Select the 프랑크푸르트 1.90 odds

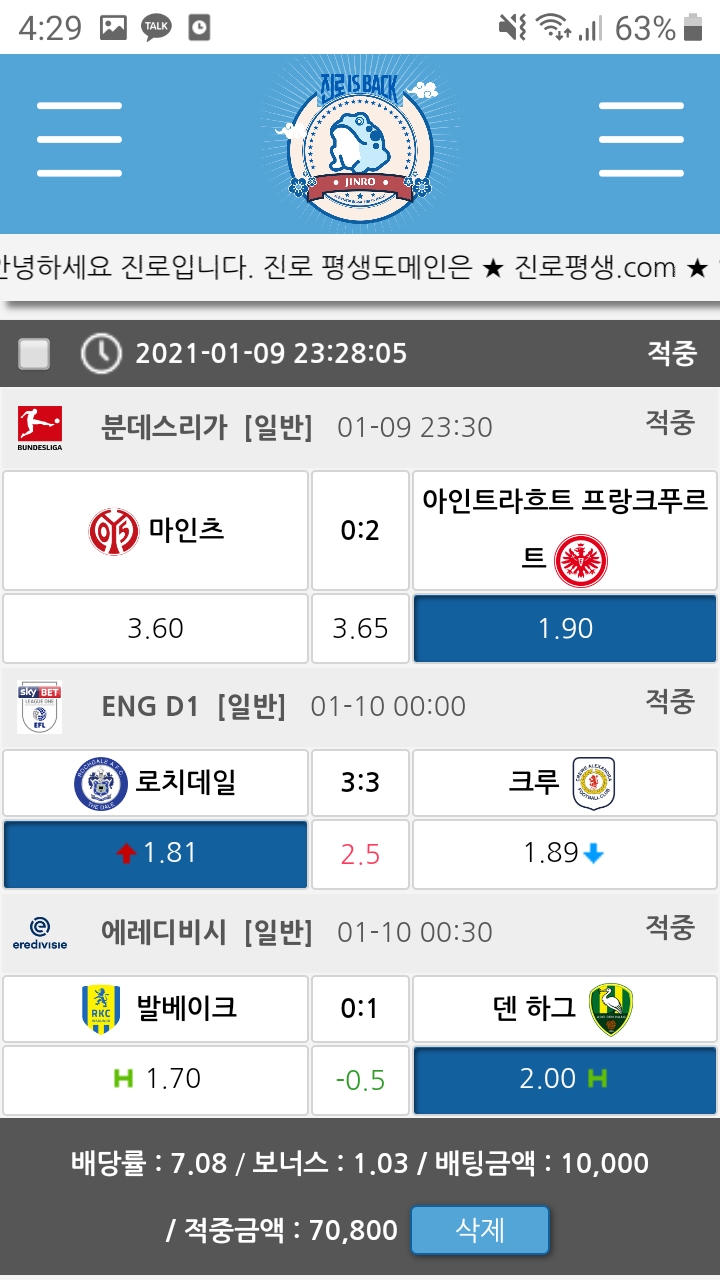[x=565, y=628]
